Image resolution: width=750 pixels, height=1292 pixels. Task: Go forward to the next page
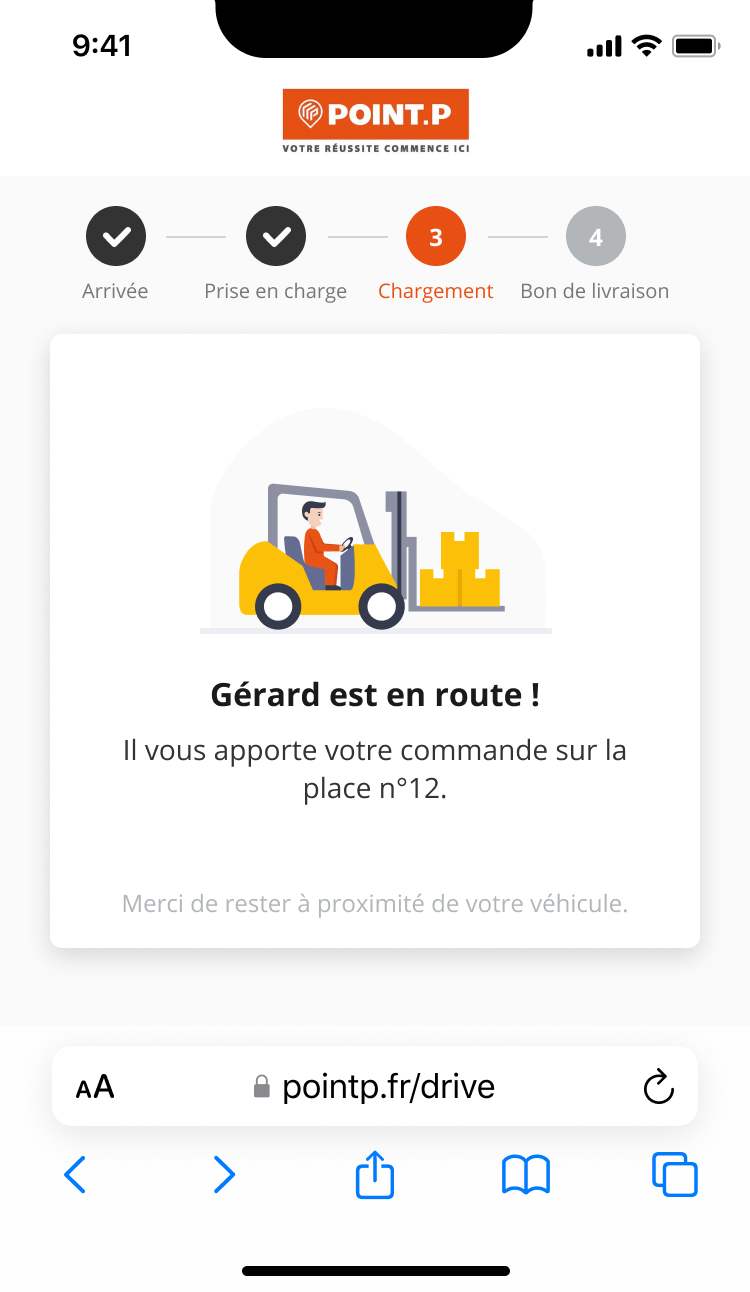pos(225,1175)
